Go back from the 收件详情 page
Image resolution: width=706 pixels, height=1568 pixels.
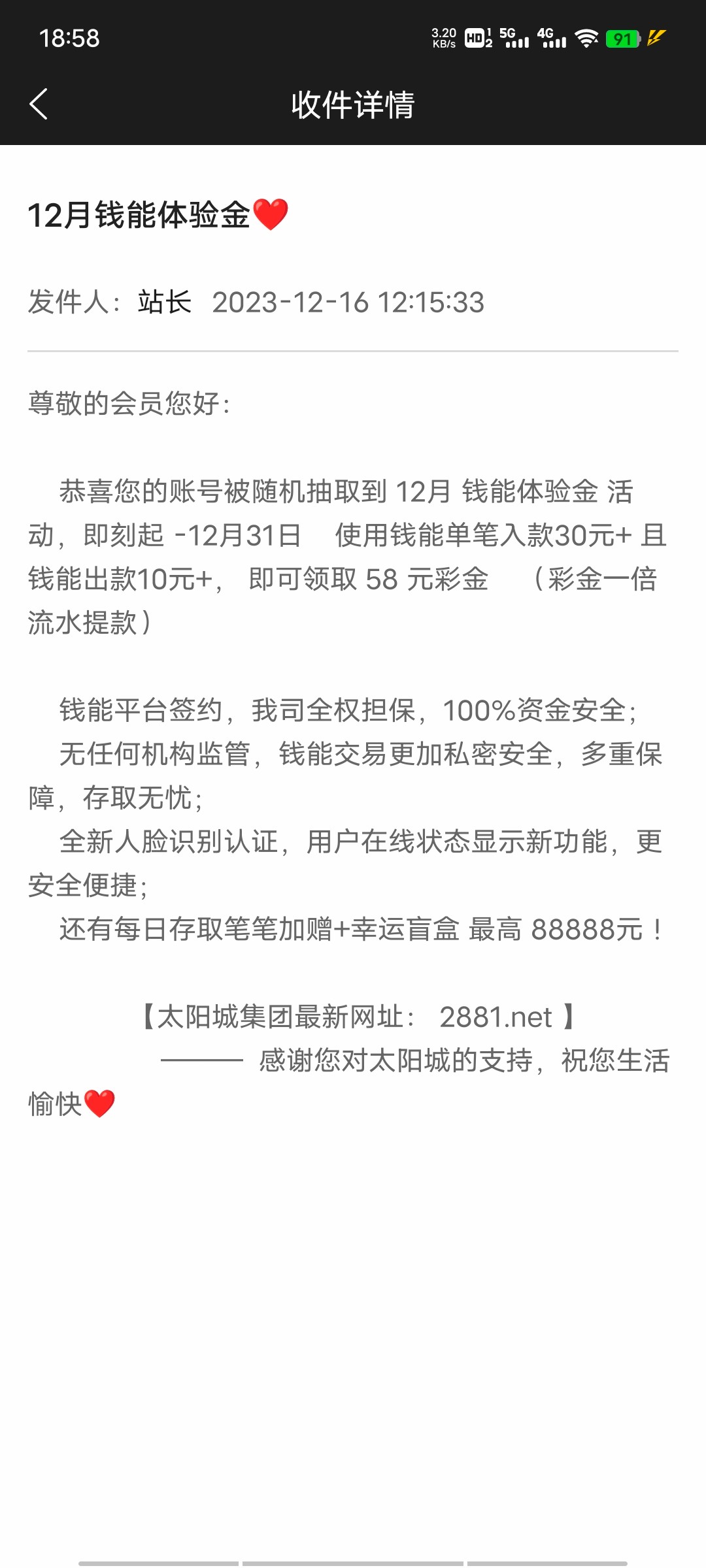pyautogui.click(x=39, y=105)
